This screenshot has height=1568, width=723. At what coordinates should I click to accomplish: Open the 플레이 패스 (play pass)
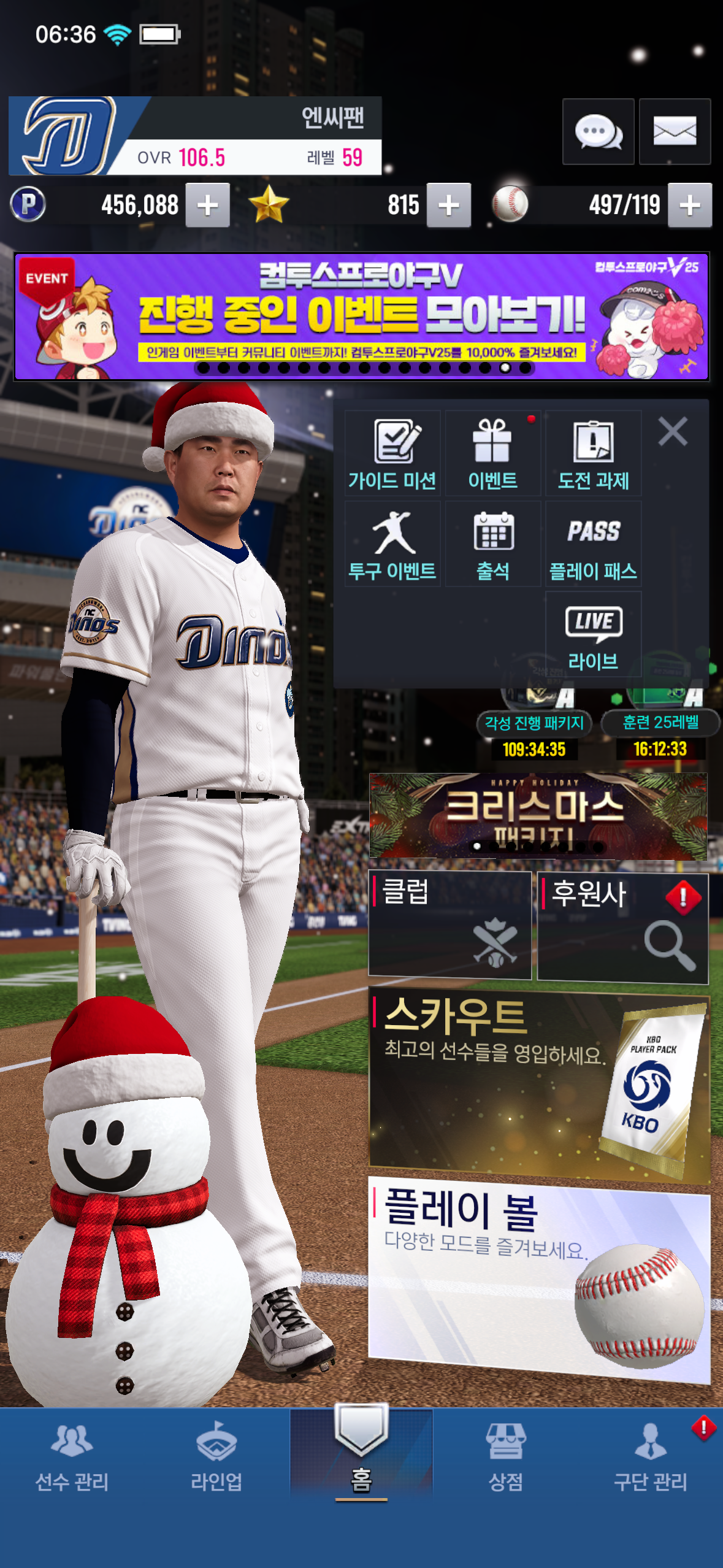593,544
